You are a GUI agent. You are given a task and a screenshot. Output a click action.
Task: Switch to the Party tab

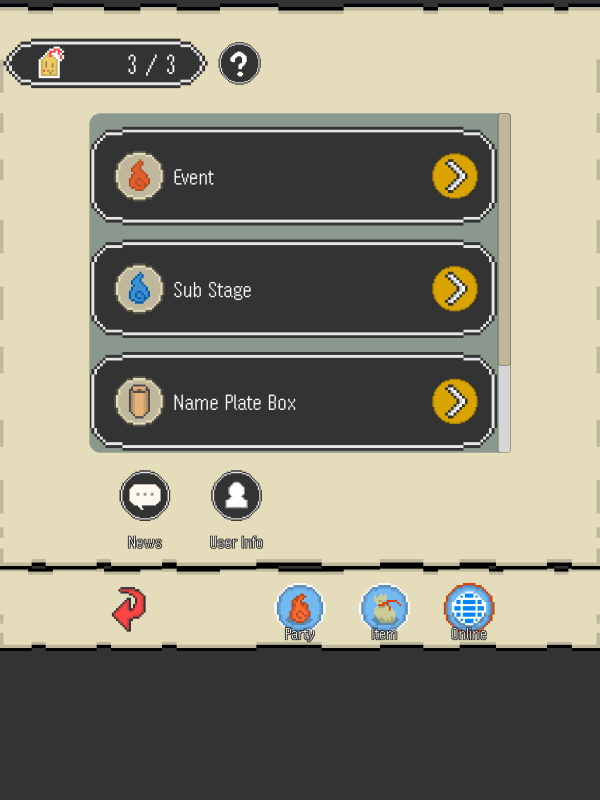tap(300, 608)
